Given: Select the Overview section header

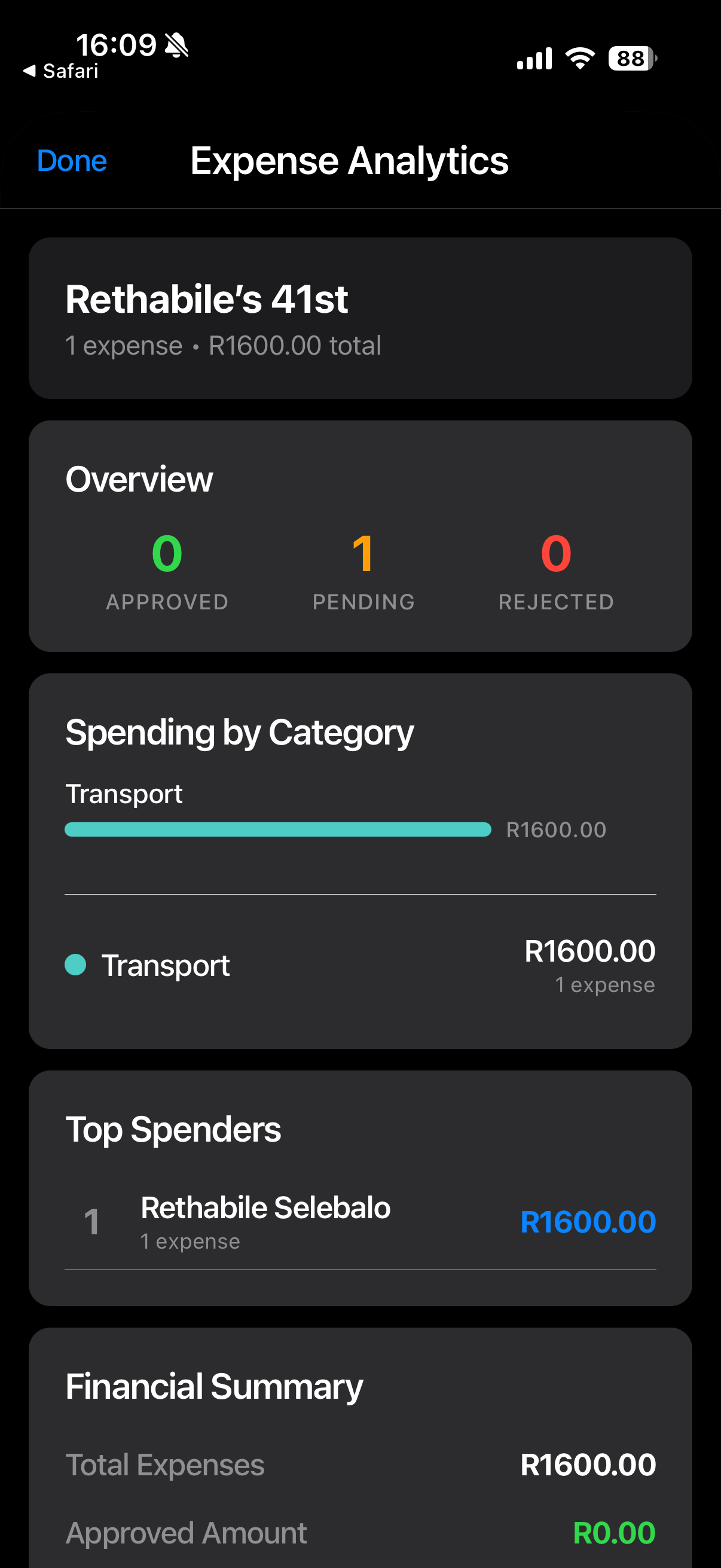Looking at the screenshot, I should (x=139, y=479).
